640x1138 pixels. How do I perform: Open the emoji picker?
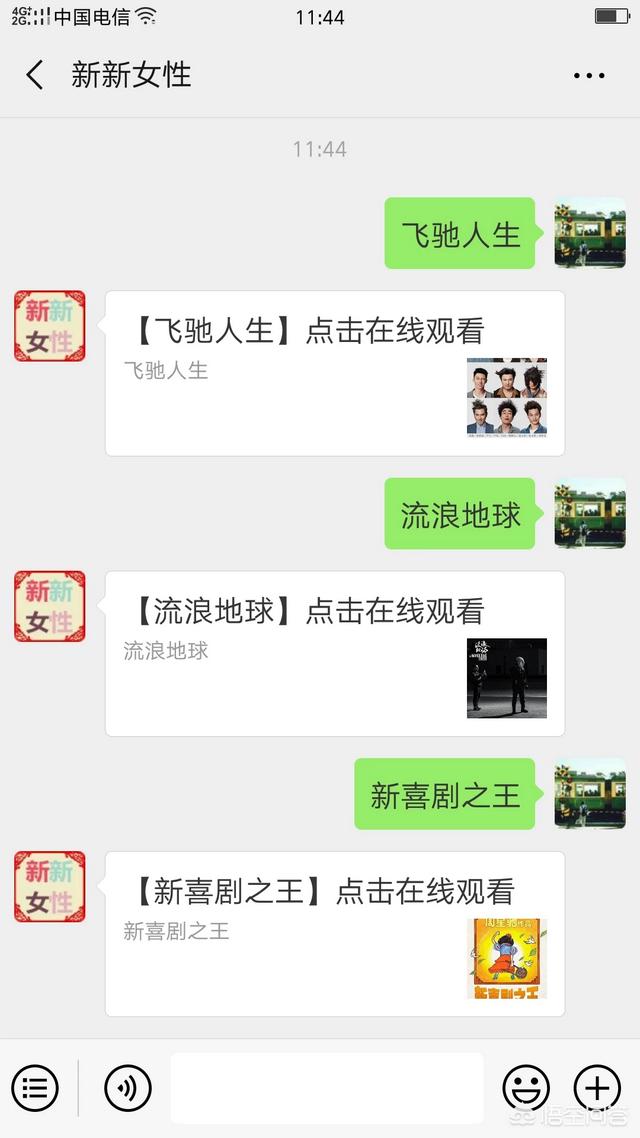526,1088
